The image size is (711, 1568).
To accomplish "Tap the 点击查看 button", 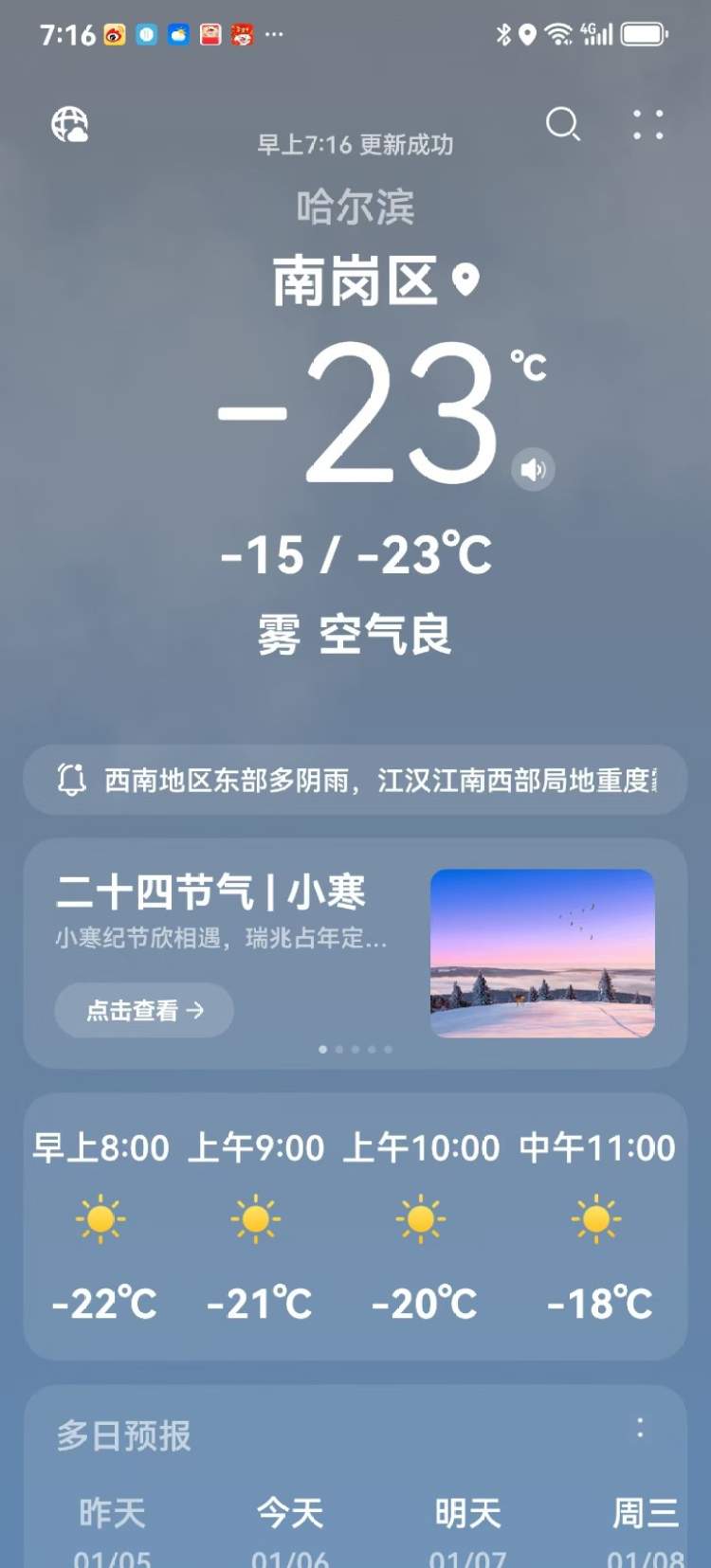I will point(144,1010).
